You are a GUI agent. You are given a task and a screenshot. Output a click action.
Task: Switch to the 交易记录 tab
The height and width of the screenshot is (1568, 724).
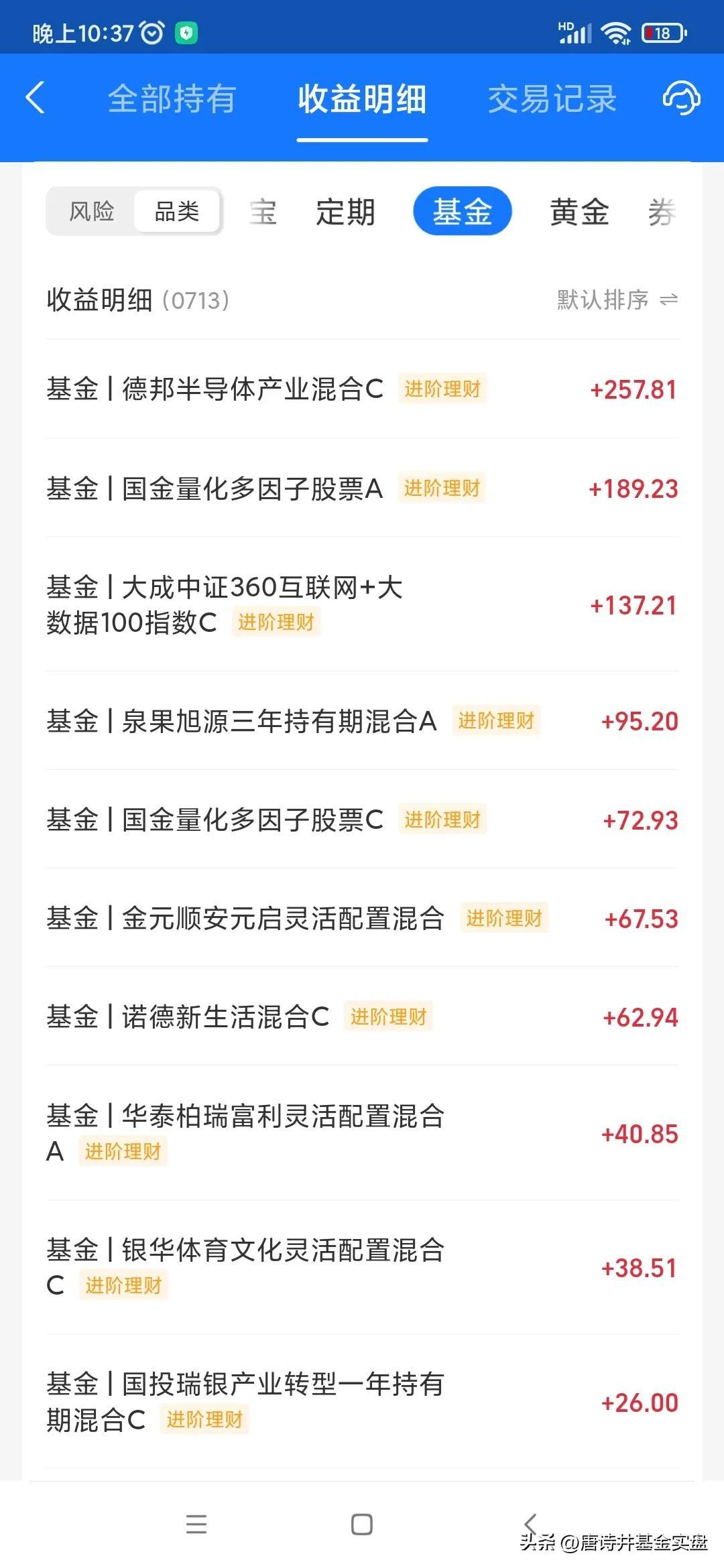(552, 99)
